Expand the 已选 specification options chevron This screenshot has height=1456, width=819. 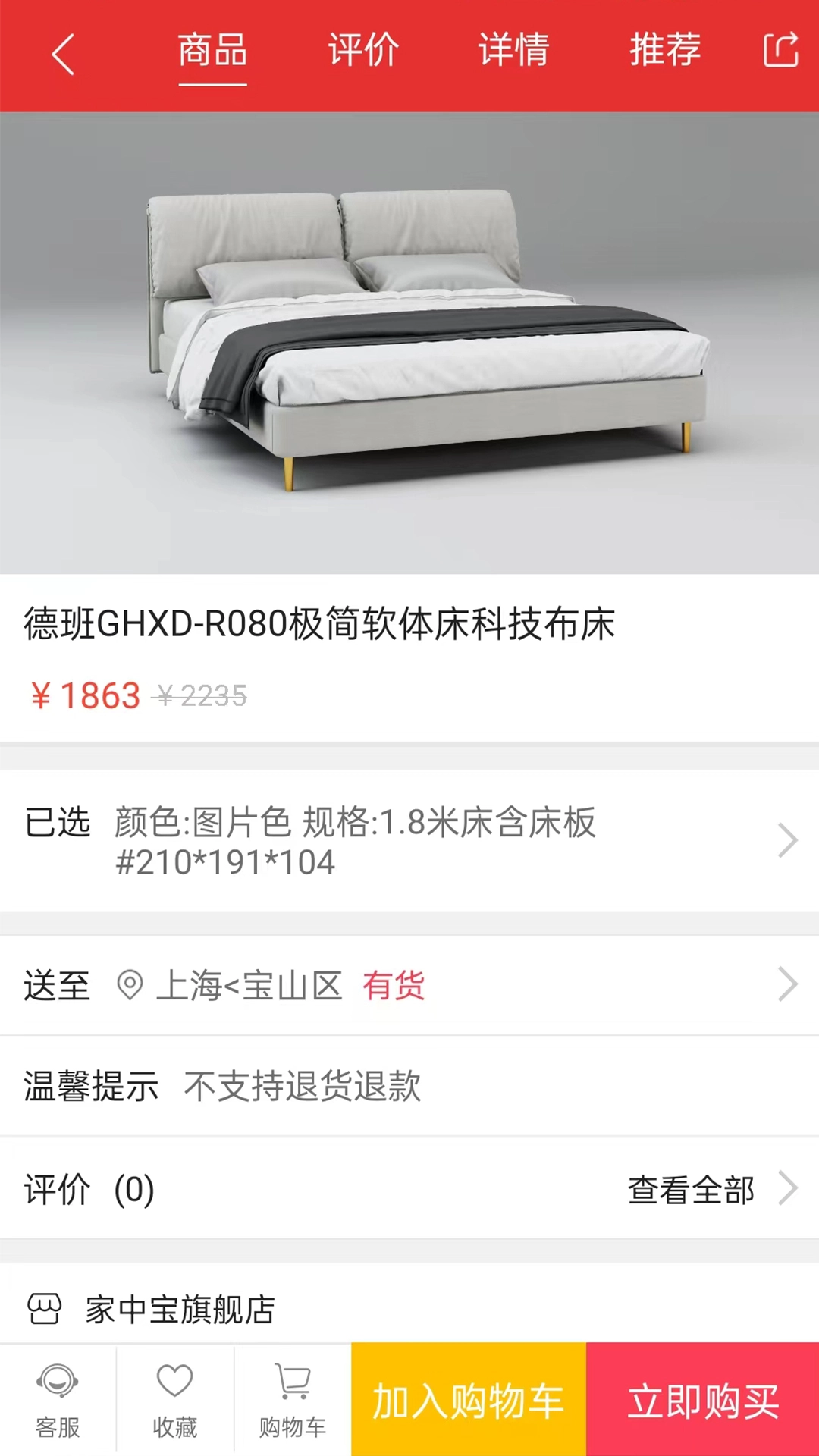[787, 842]
